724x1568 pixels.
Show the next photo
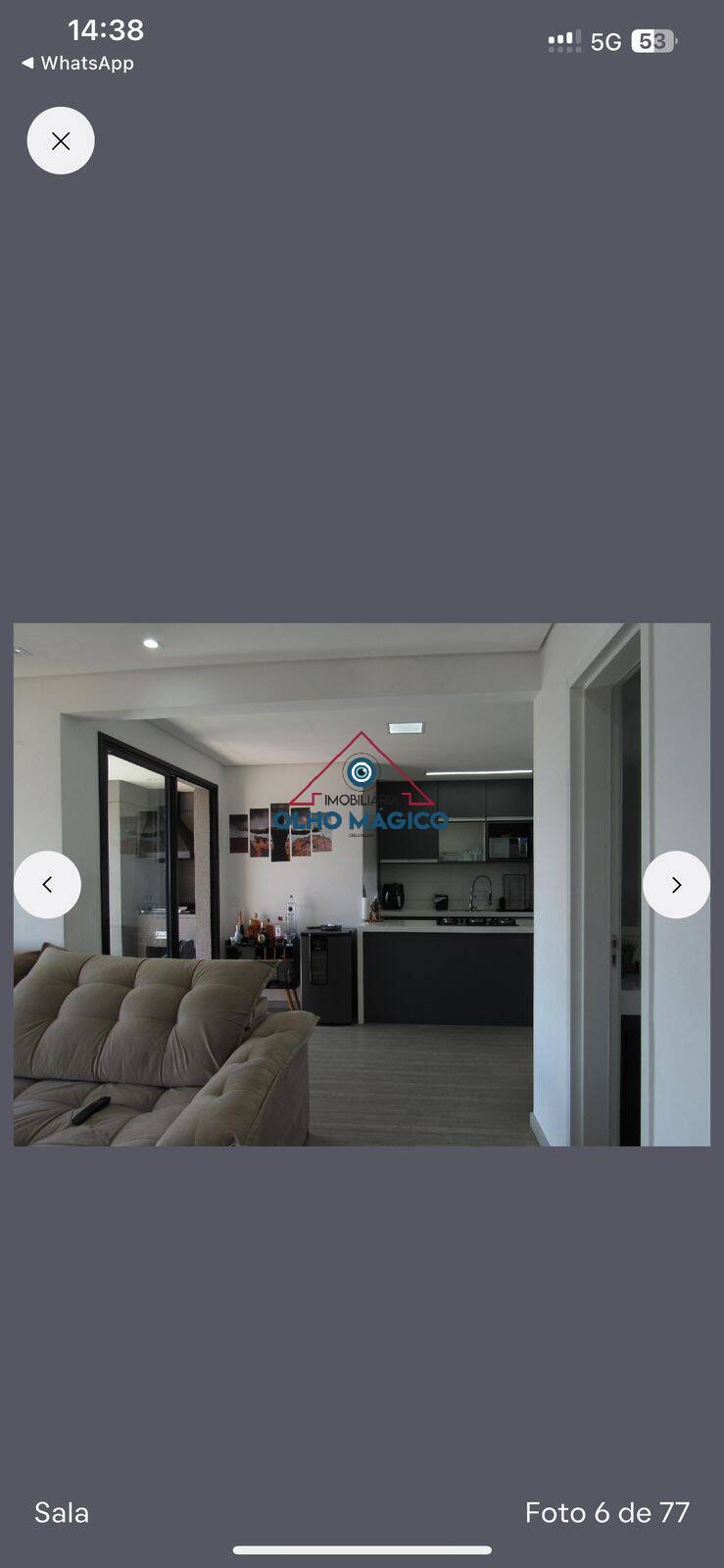(676, 885)
